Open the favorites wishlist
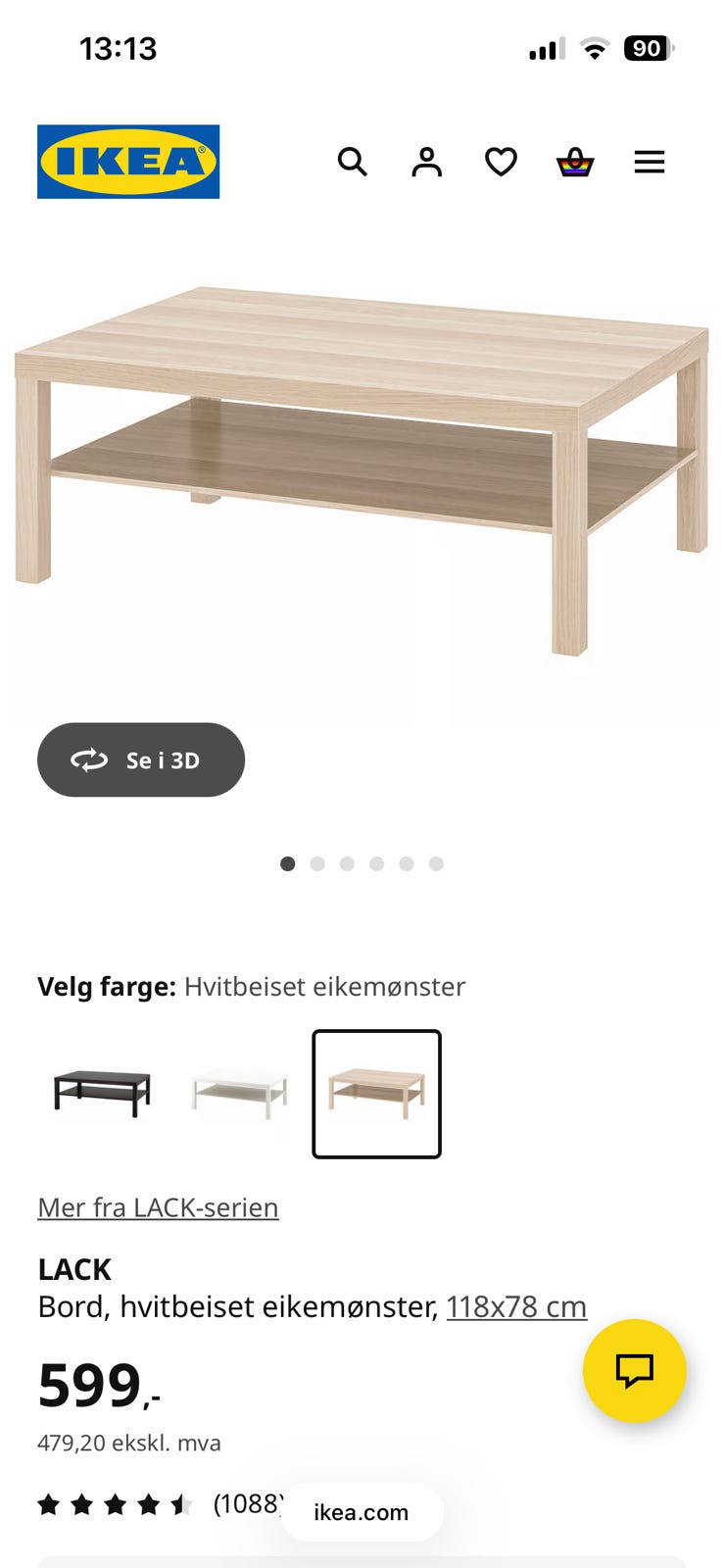This screenshot has width=724, height=1568. pos(501,162)
